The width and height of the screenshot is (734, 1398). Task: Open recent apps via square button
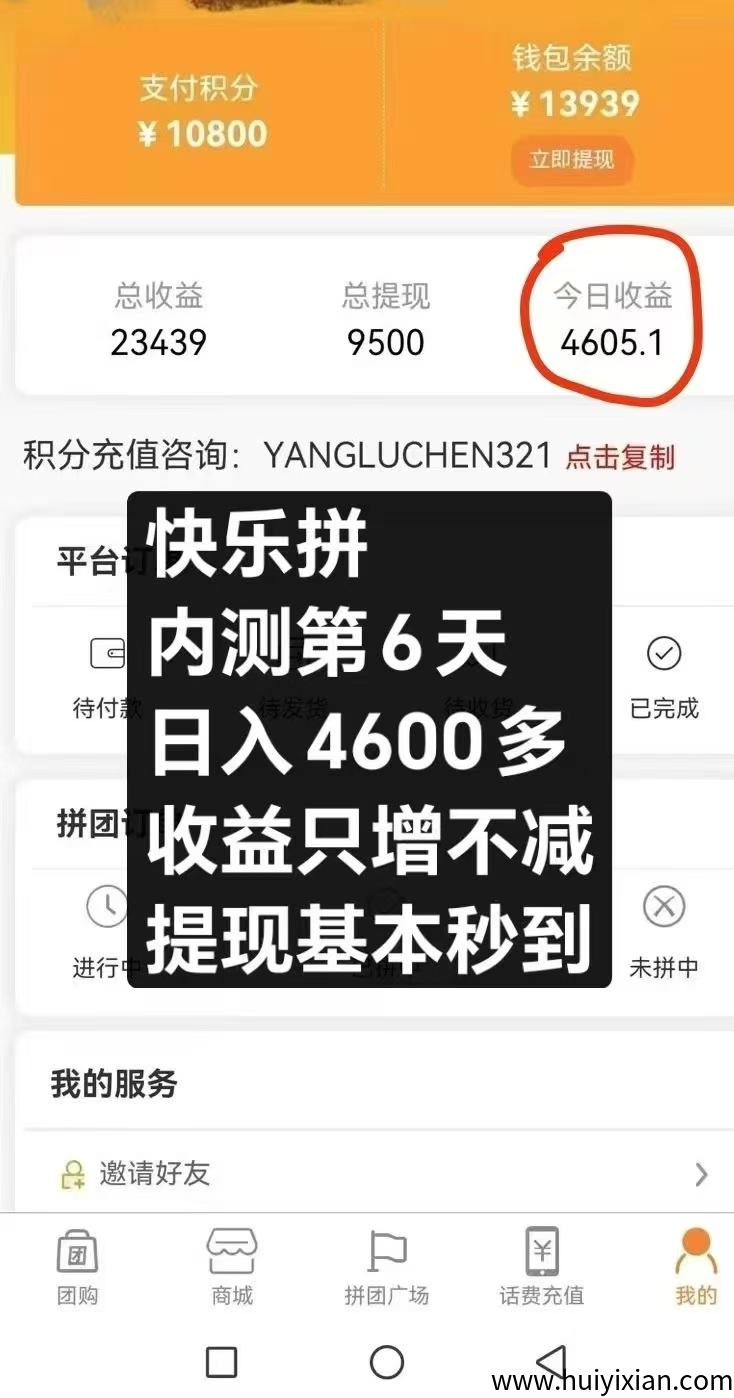221,1362
